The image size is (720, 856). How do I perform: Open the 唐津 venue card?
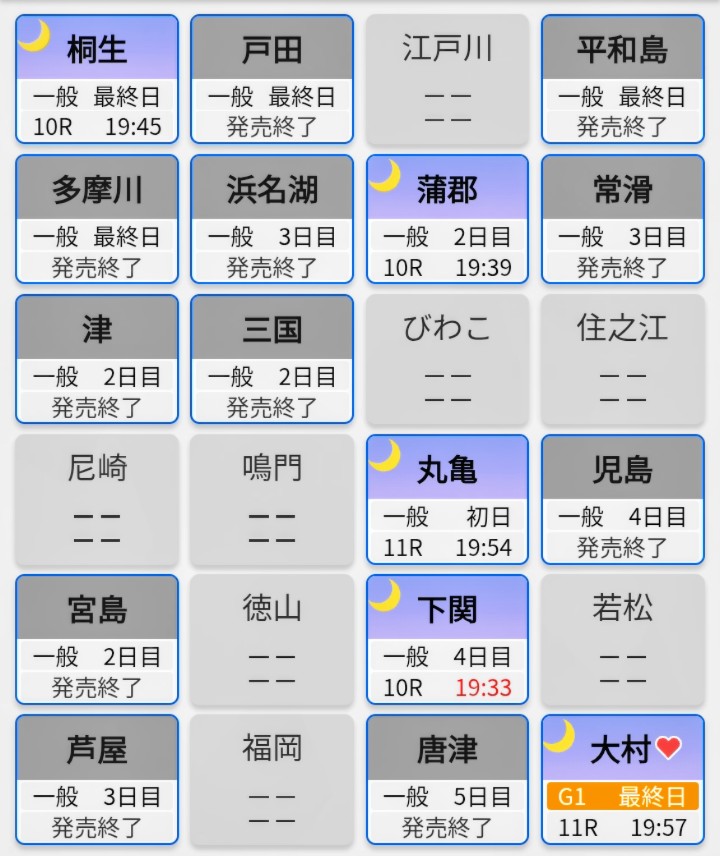(447, 779)
